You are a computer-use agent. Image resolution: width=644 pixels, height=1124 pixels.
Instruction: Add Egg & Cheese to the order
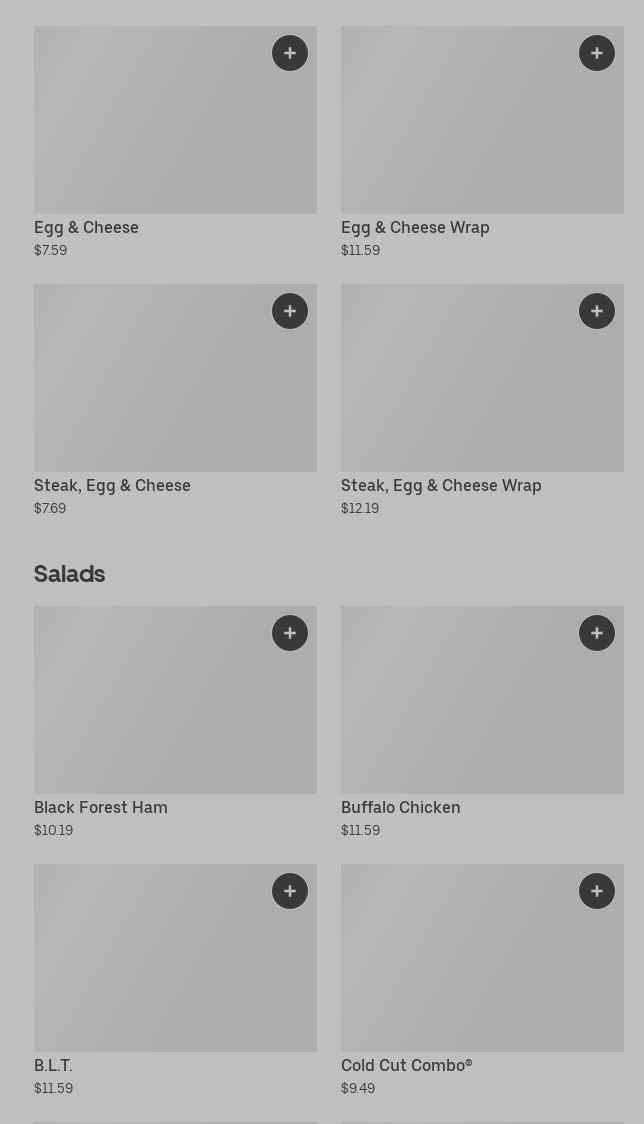pyautogui.click(x=290, y=53)
